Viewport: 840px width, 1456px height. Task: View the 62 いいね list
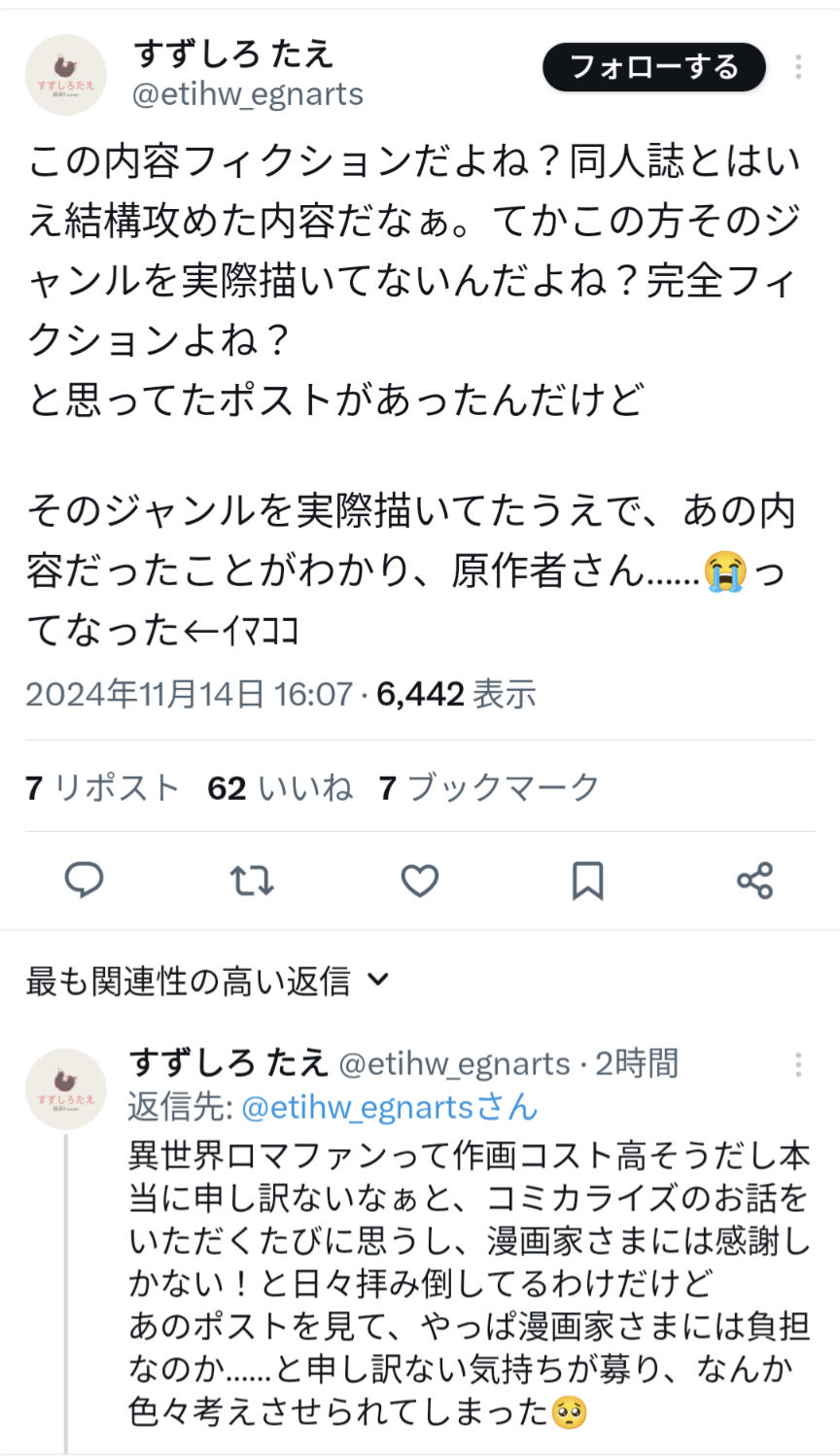click(280, 787)
